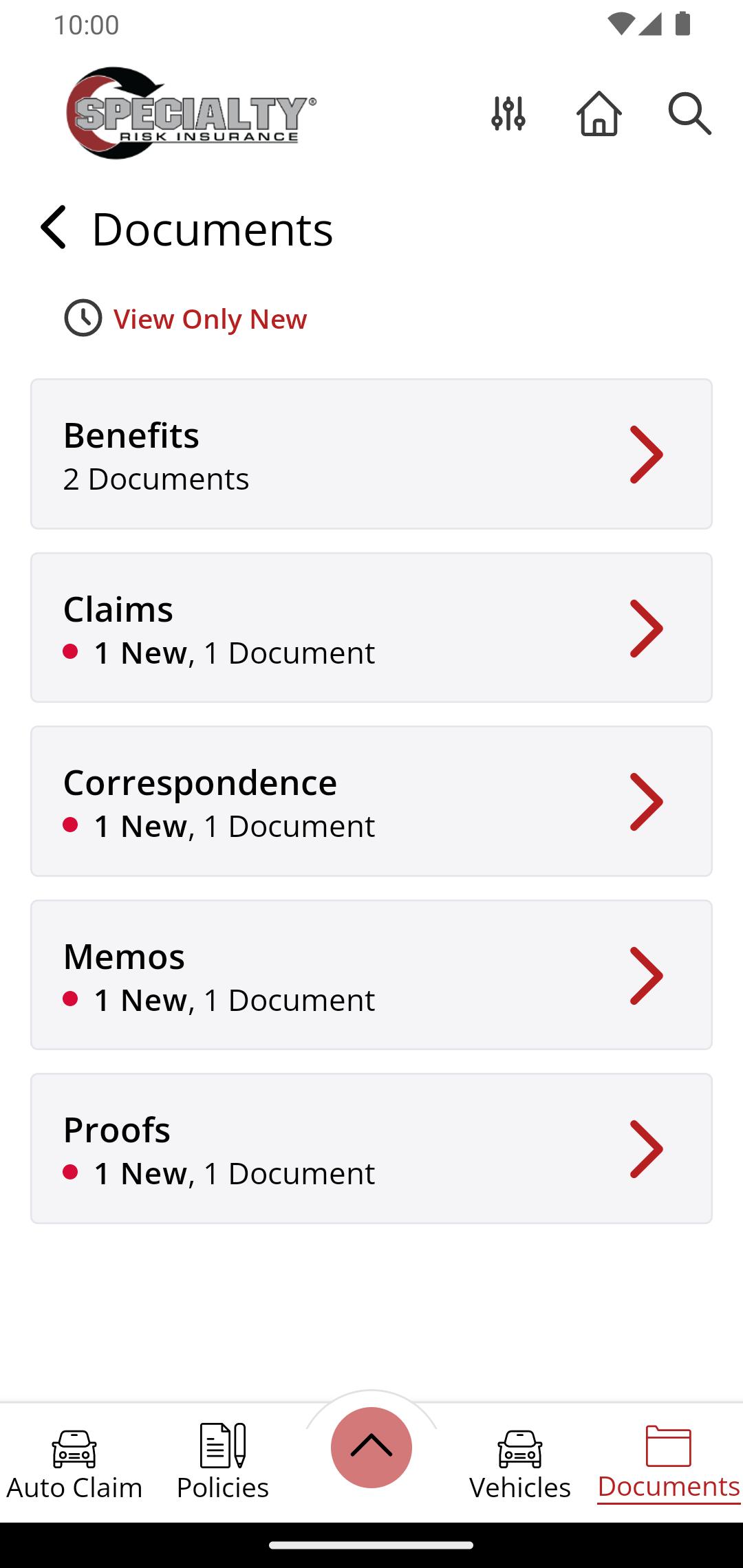Open the Correspondence documents folder
Screen dimensions: 743x1568
(371, 801)
